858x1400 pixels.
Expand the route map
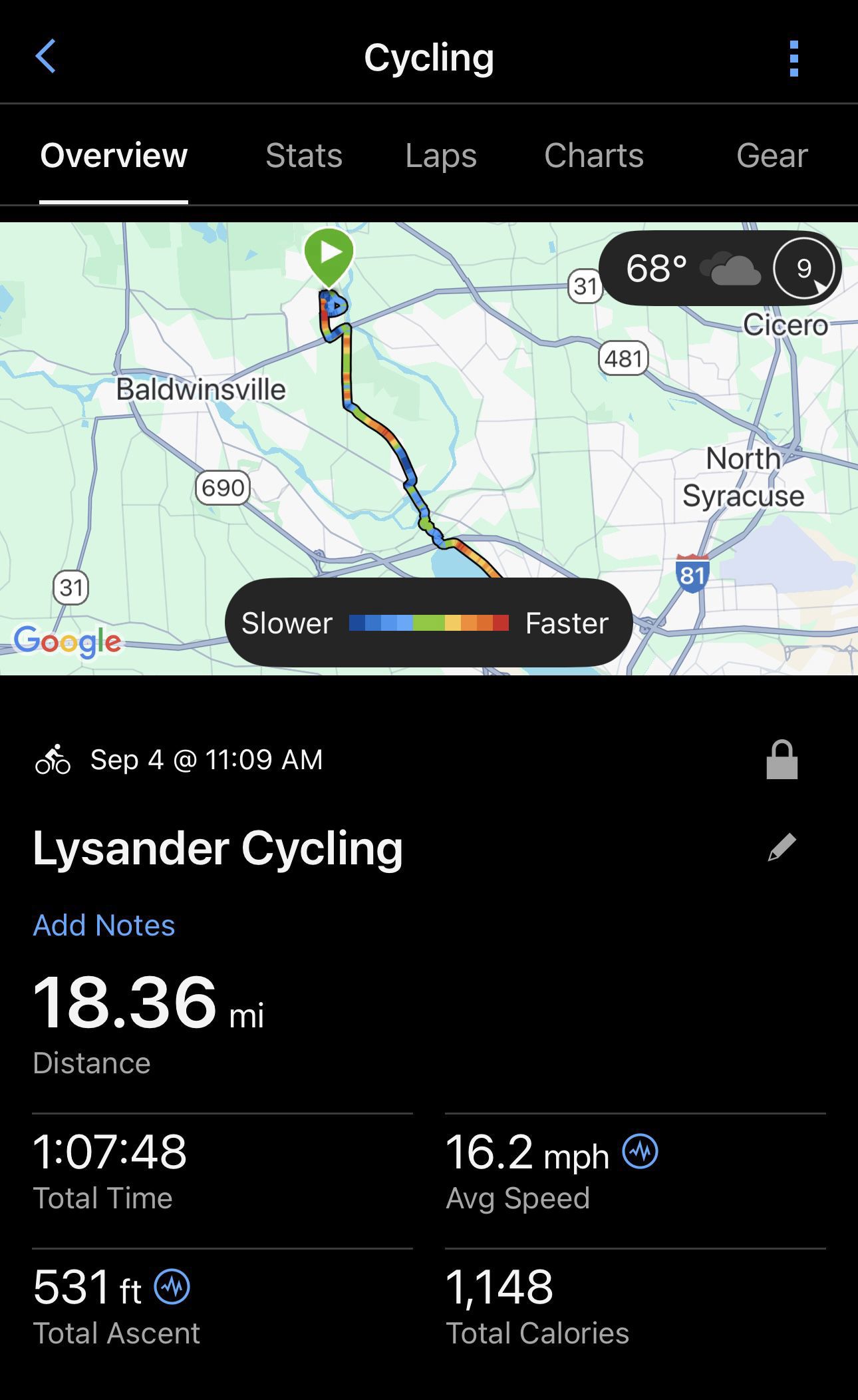tap(429, 448)
